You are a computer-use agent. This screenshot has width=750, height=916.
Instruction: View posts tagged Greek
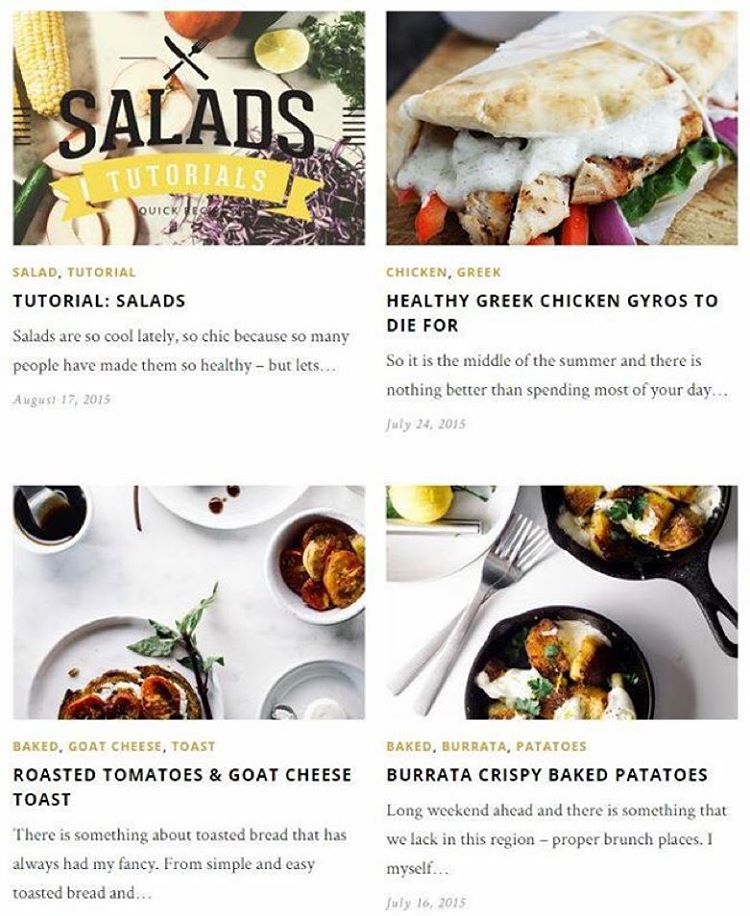click(479, 272)
